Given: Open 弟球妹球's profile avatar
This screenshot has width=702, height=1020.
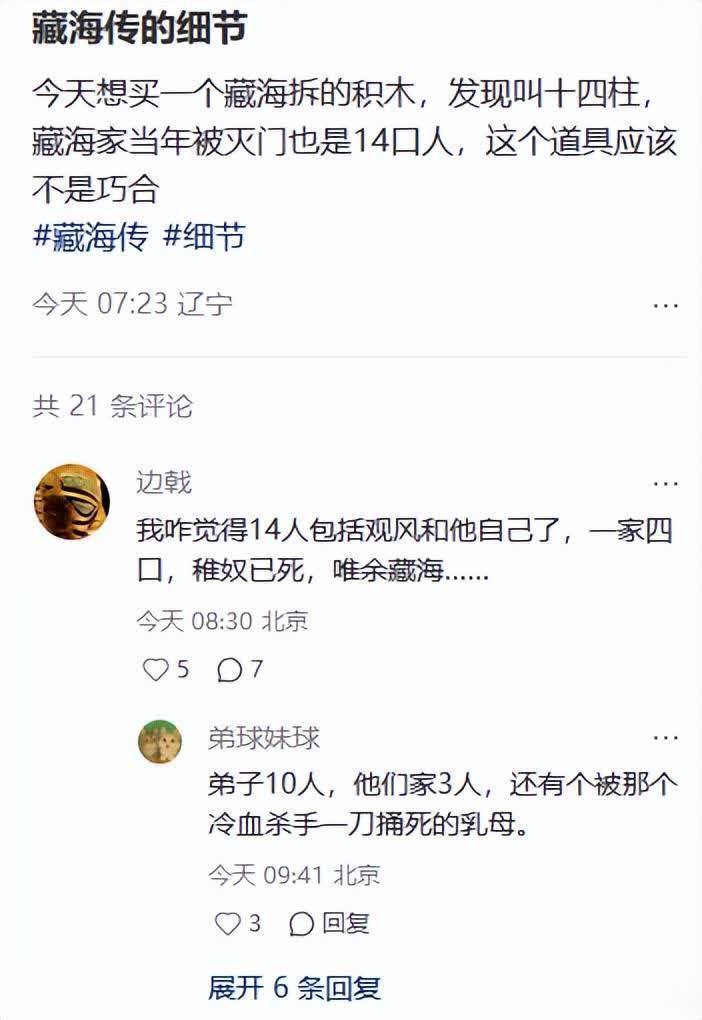Looking at the screenshot, I should point(160,741).
